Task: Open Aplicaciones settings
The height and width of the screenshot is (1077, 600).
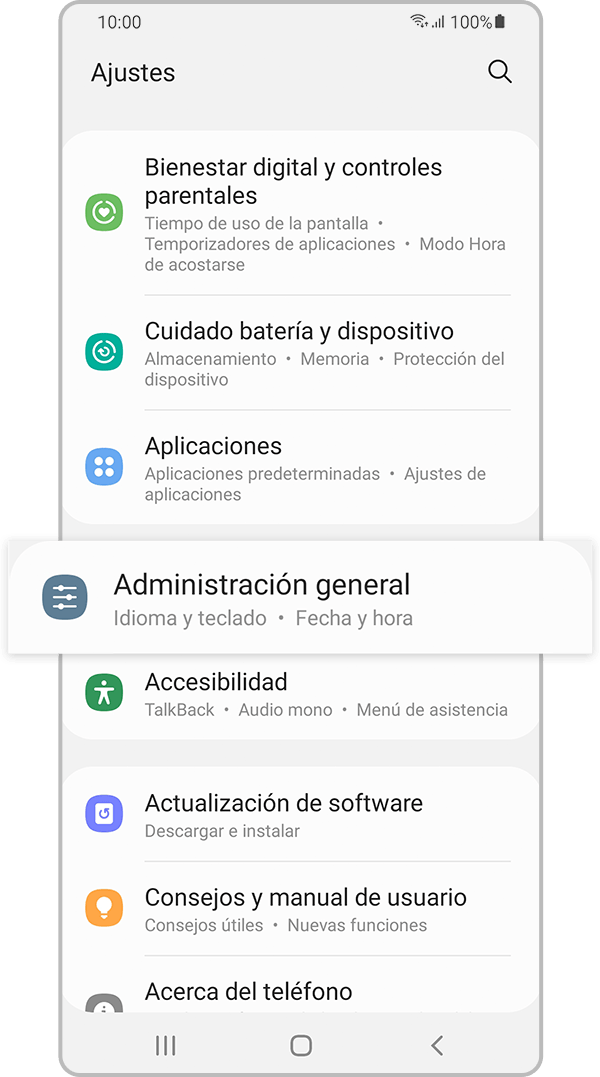Action: [x=300, y=467]
